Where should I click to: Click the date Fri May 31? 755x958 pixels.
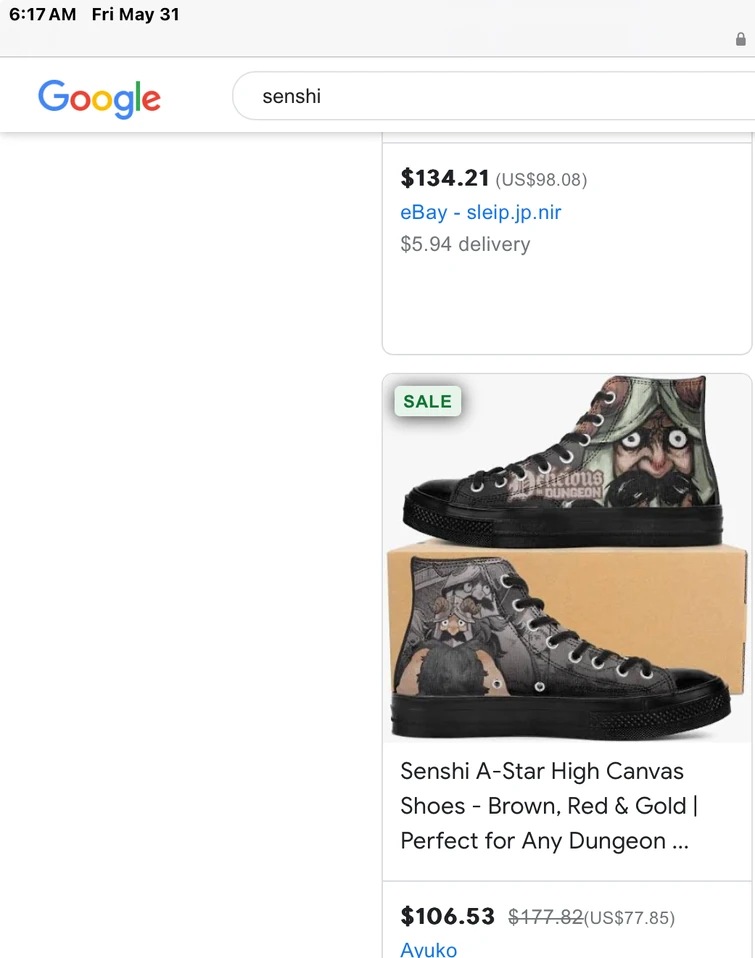(135, 15)
